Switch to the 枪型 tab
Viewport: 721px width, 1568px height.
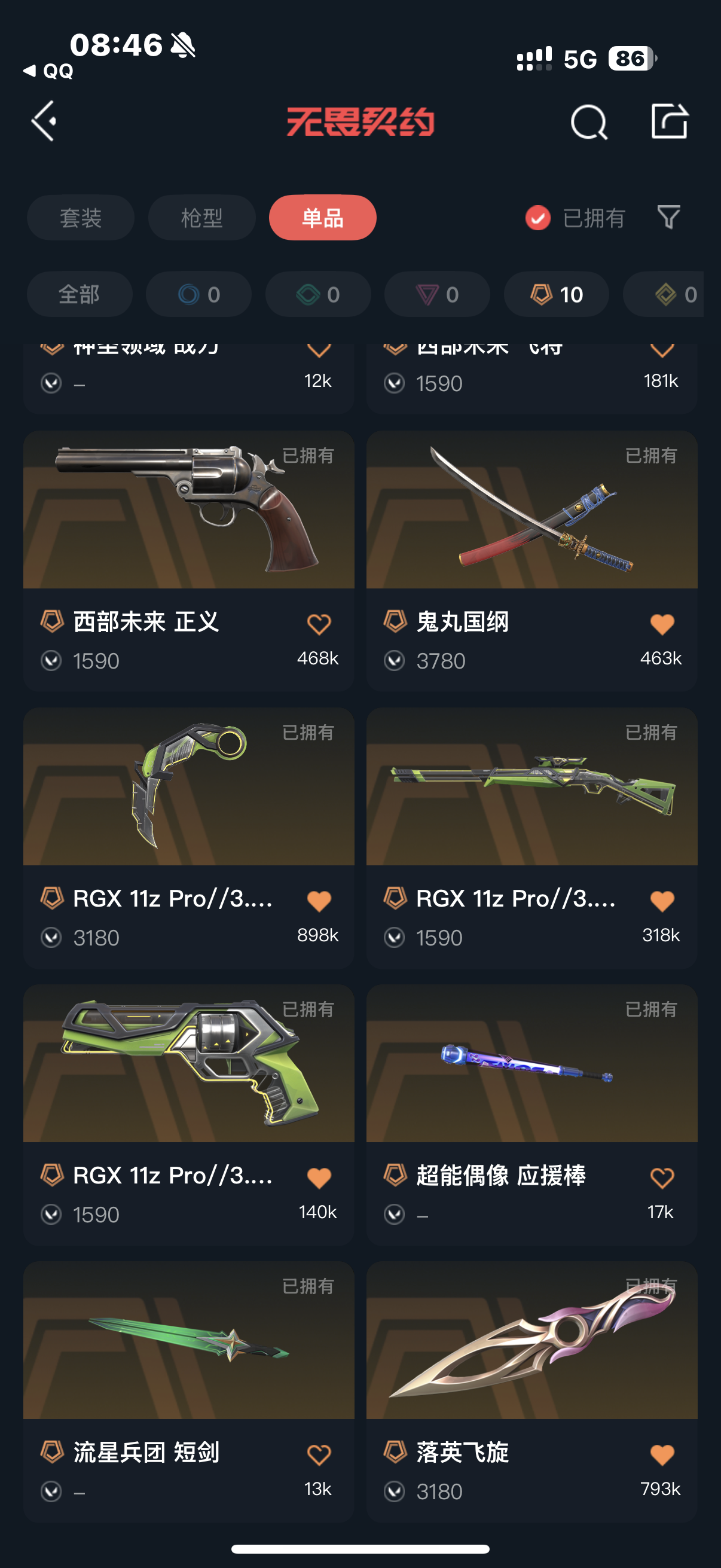(201, 217)
